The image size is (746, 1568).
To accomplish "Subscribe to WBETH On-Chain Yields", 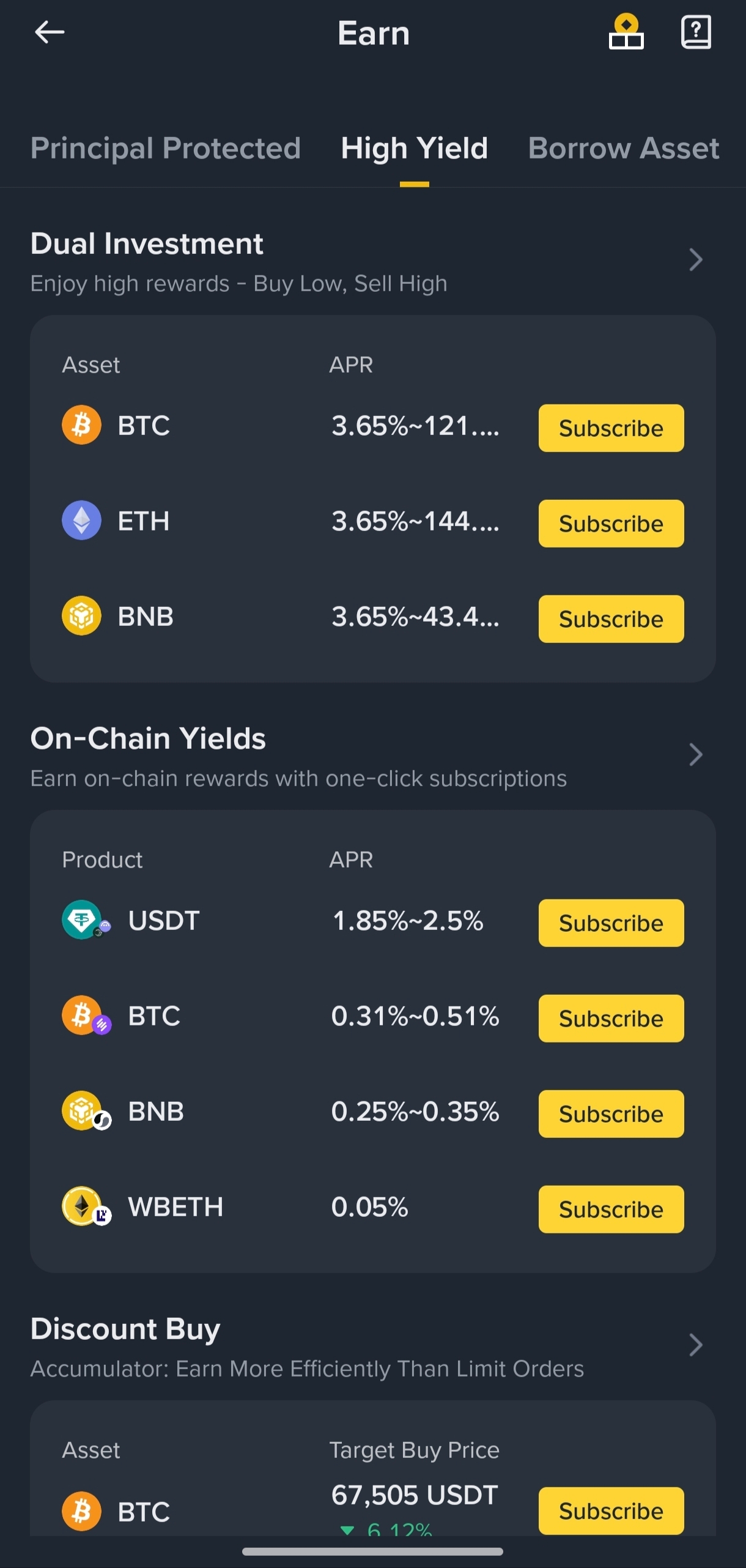I will click(611, 1209).
